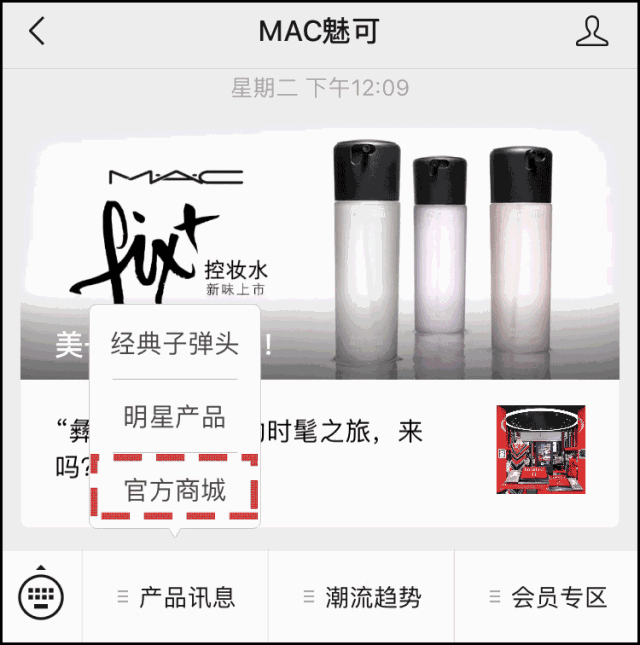Viewport: 640px width, 645px height.
Task: Select 经典子弹头 from the popup menu
Action: (x=175, y=345)
